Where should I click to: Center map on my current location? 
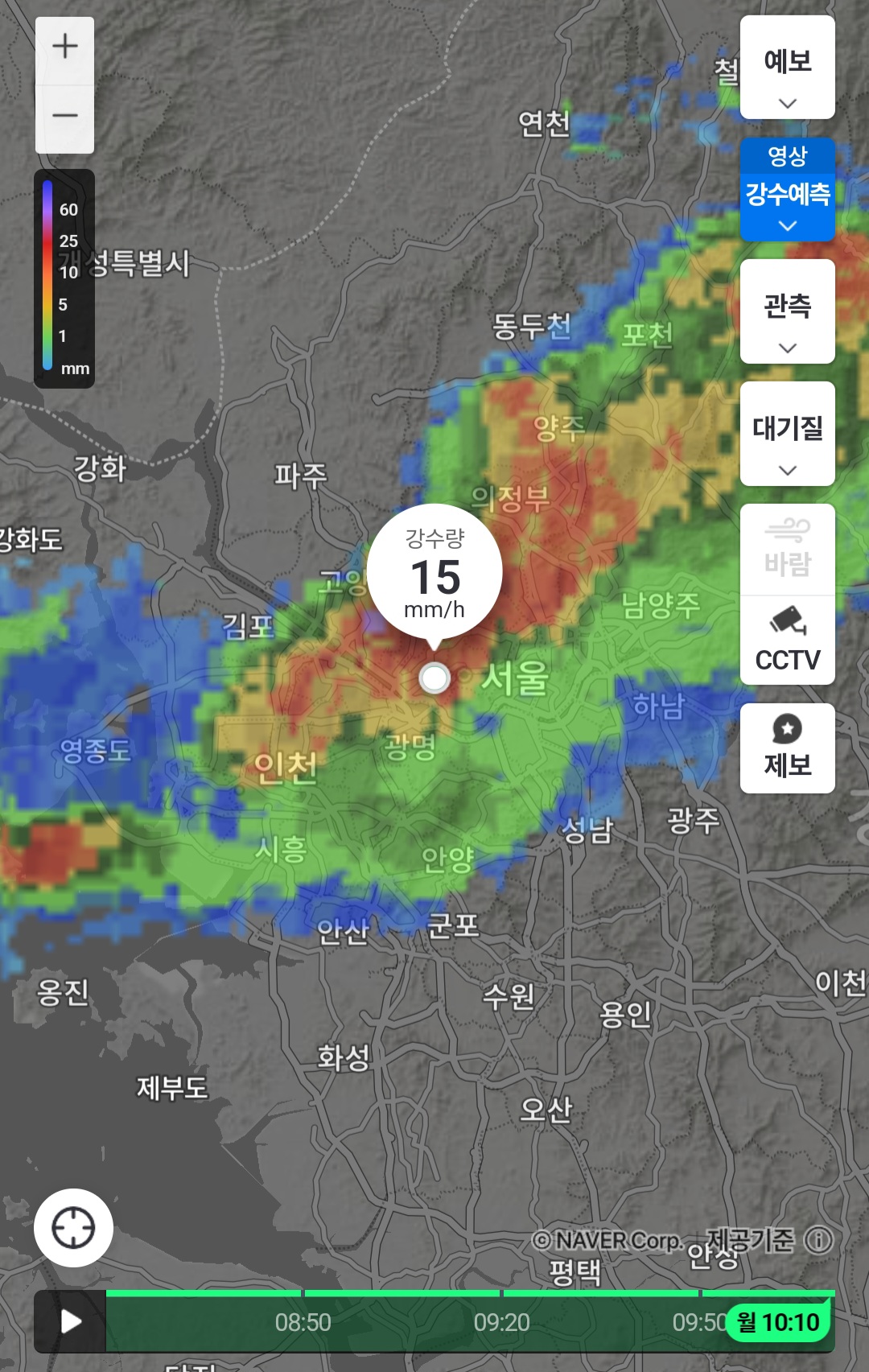73,1228
